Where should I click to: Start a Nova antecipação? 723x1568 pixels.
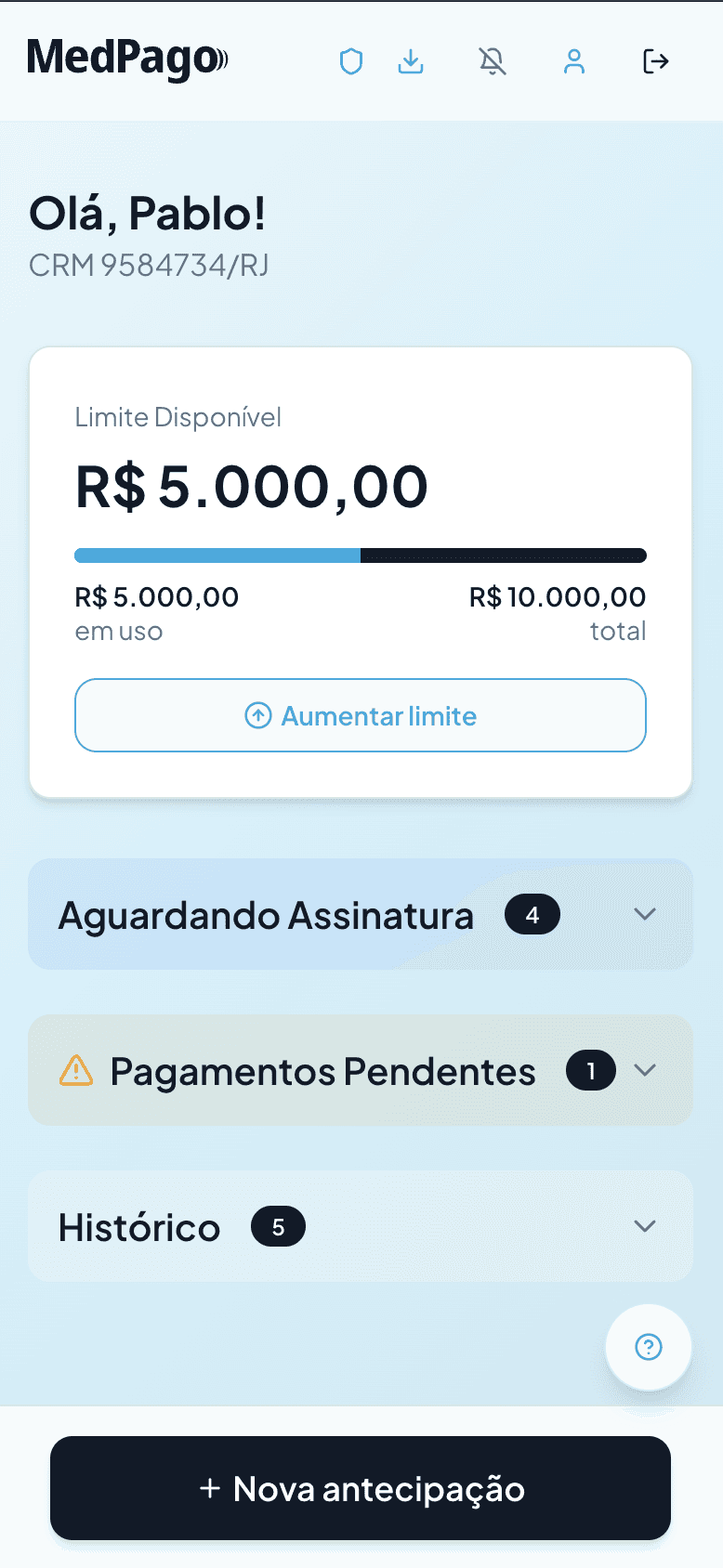(361, 1488)
